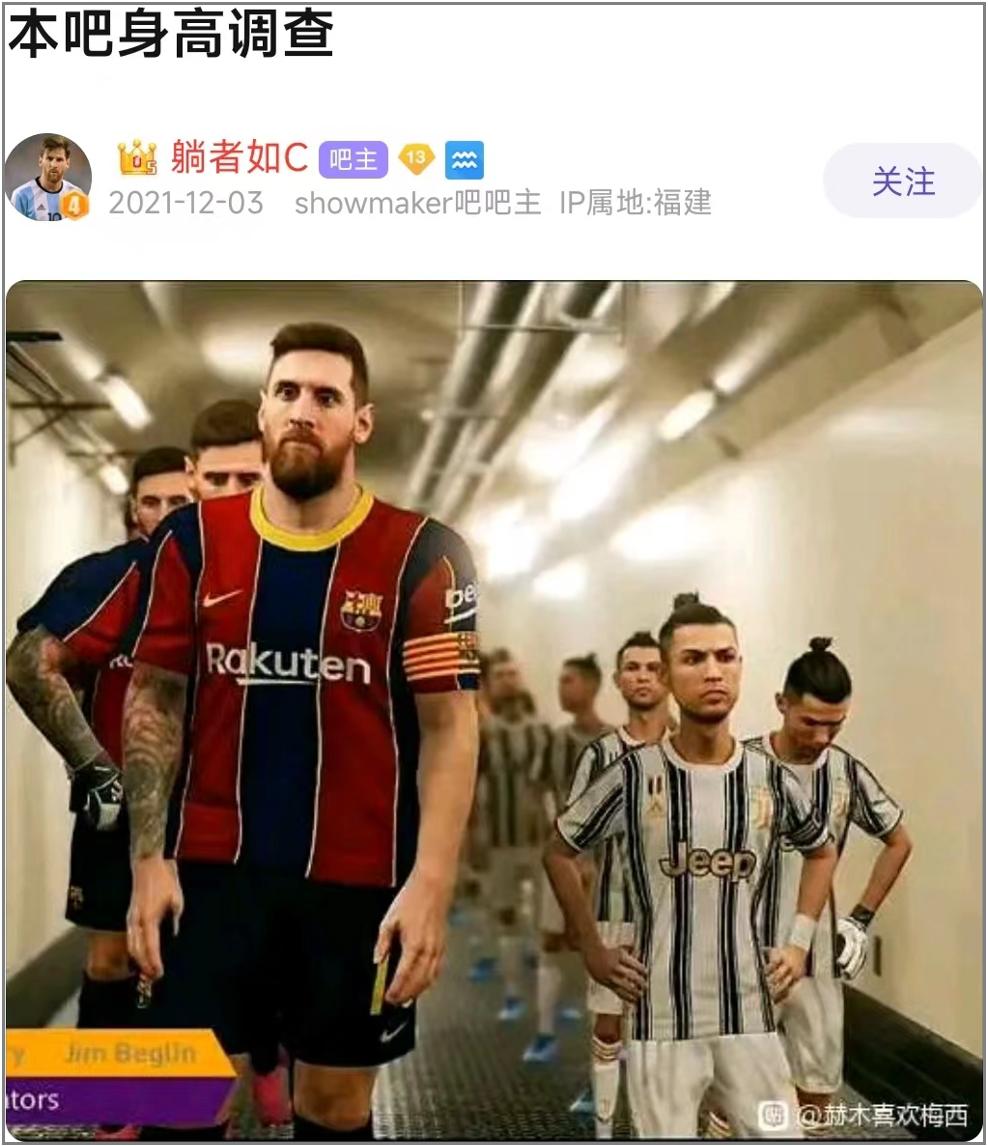Follow the poster via 关注 button
Image resolution: width=988 pixels, height=1146 pixels.
902,181
